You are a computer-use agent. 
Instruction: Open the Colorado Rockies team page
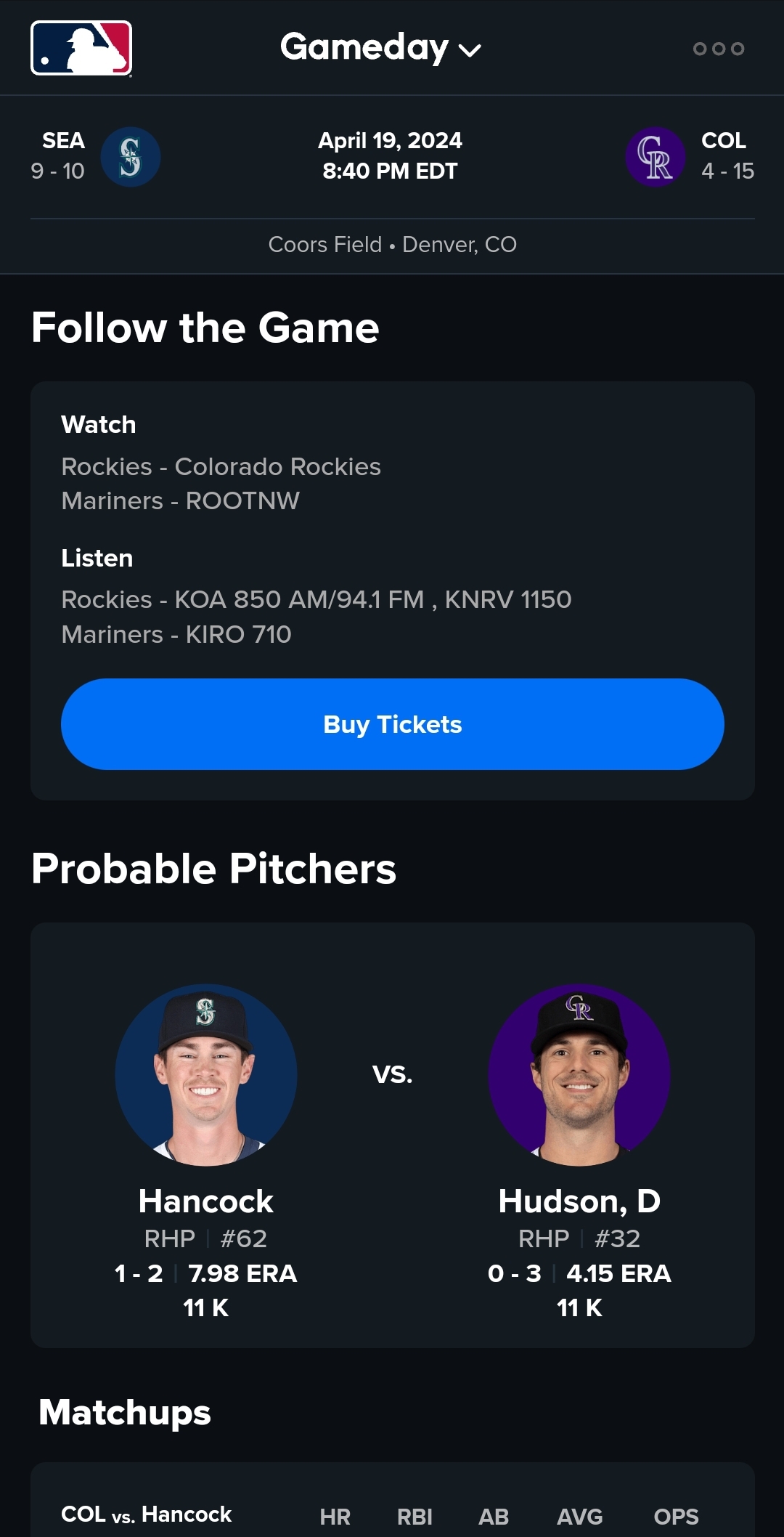[655, 157]
